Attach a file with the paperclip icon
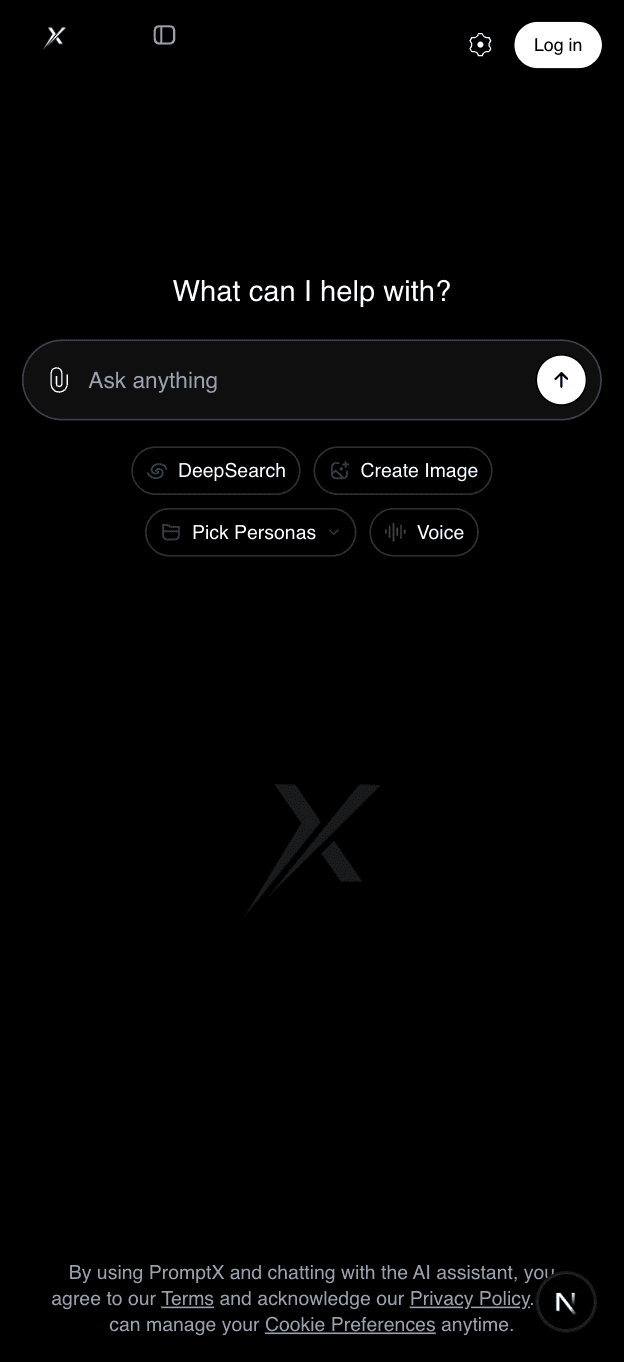The image size is (624, 1362). point(59,380)
